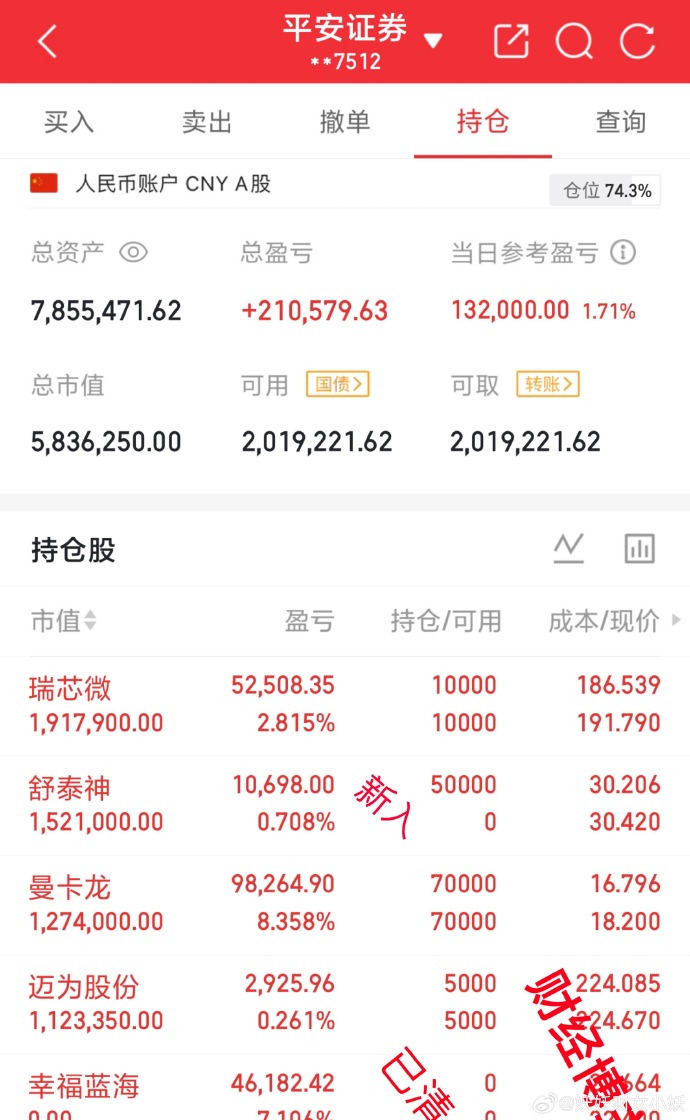
Task: Go back using the top-left arrow
Action: (x=47, y=42)
